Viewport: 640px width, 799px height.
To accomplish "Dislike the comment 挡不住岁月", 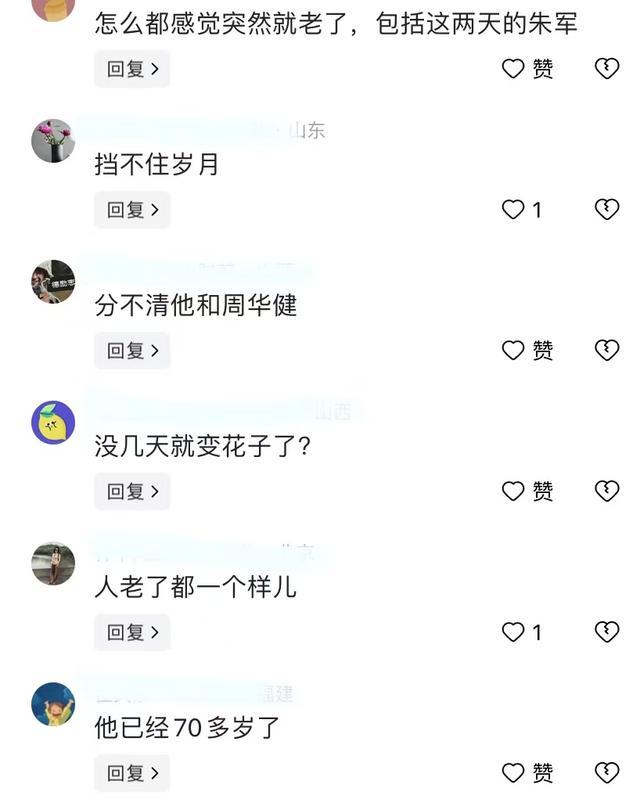I will tap(607, 210).
